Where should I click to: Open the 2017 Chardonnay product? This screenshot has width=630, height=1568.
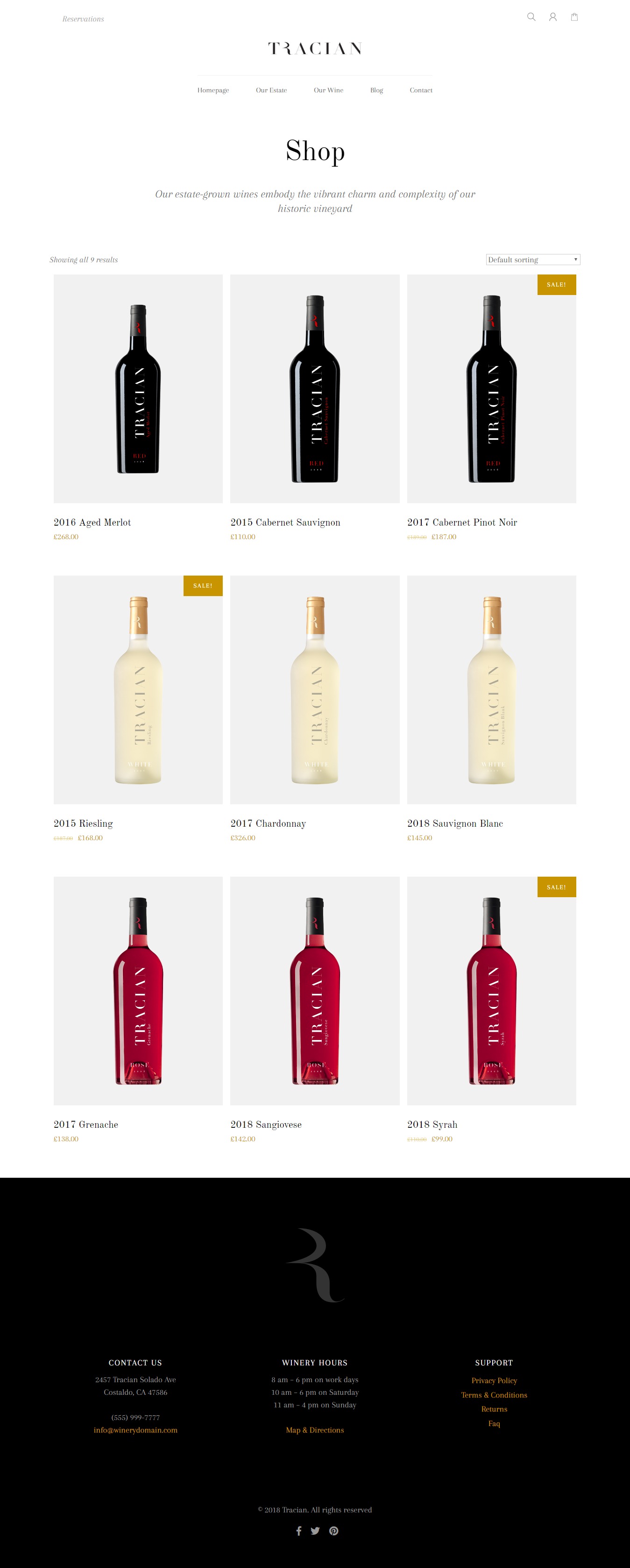[x=268, y=823]
